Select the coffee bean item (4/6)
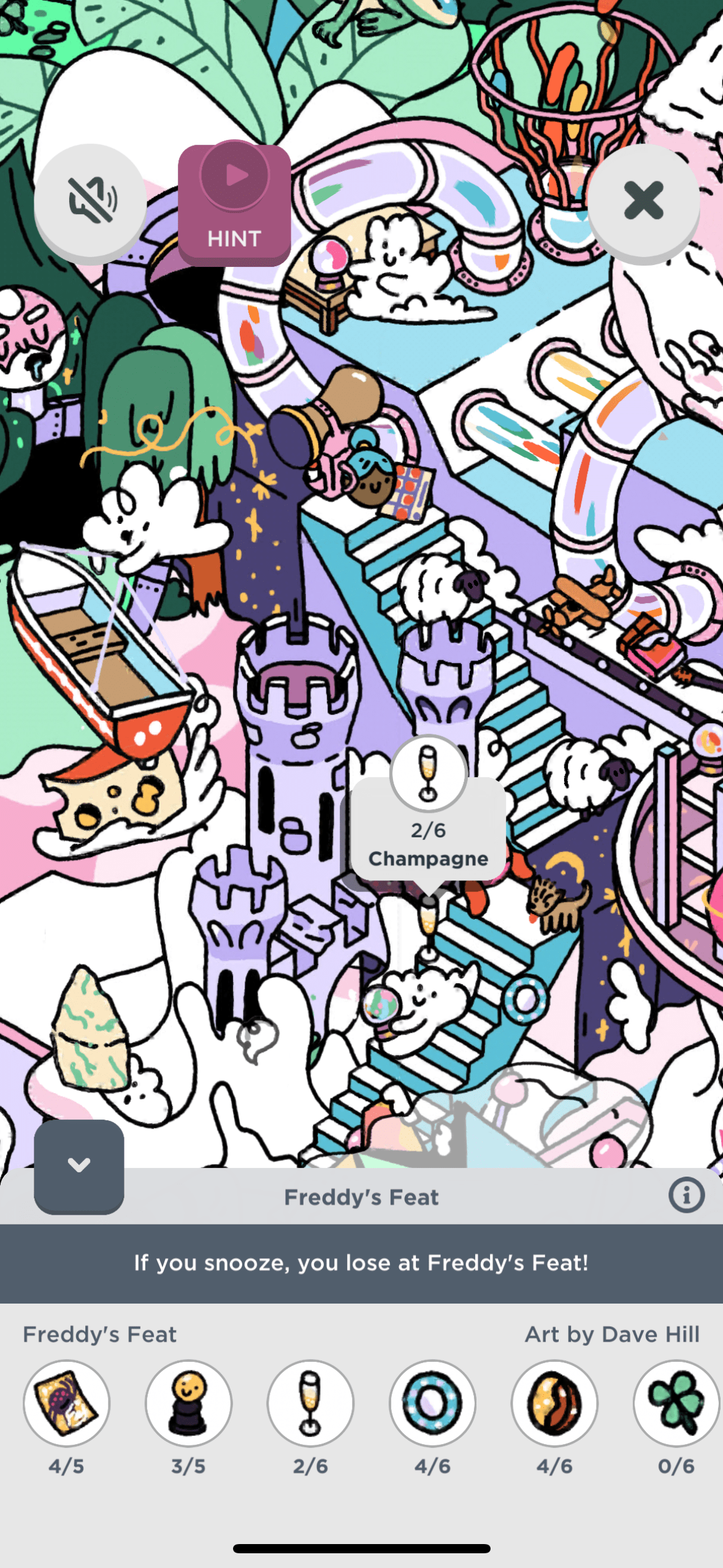This screenshot has width=723, height=1568. pos(554,1403)
